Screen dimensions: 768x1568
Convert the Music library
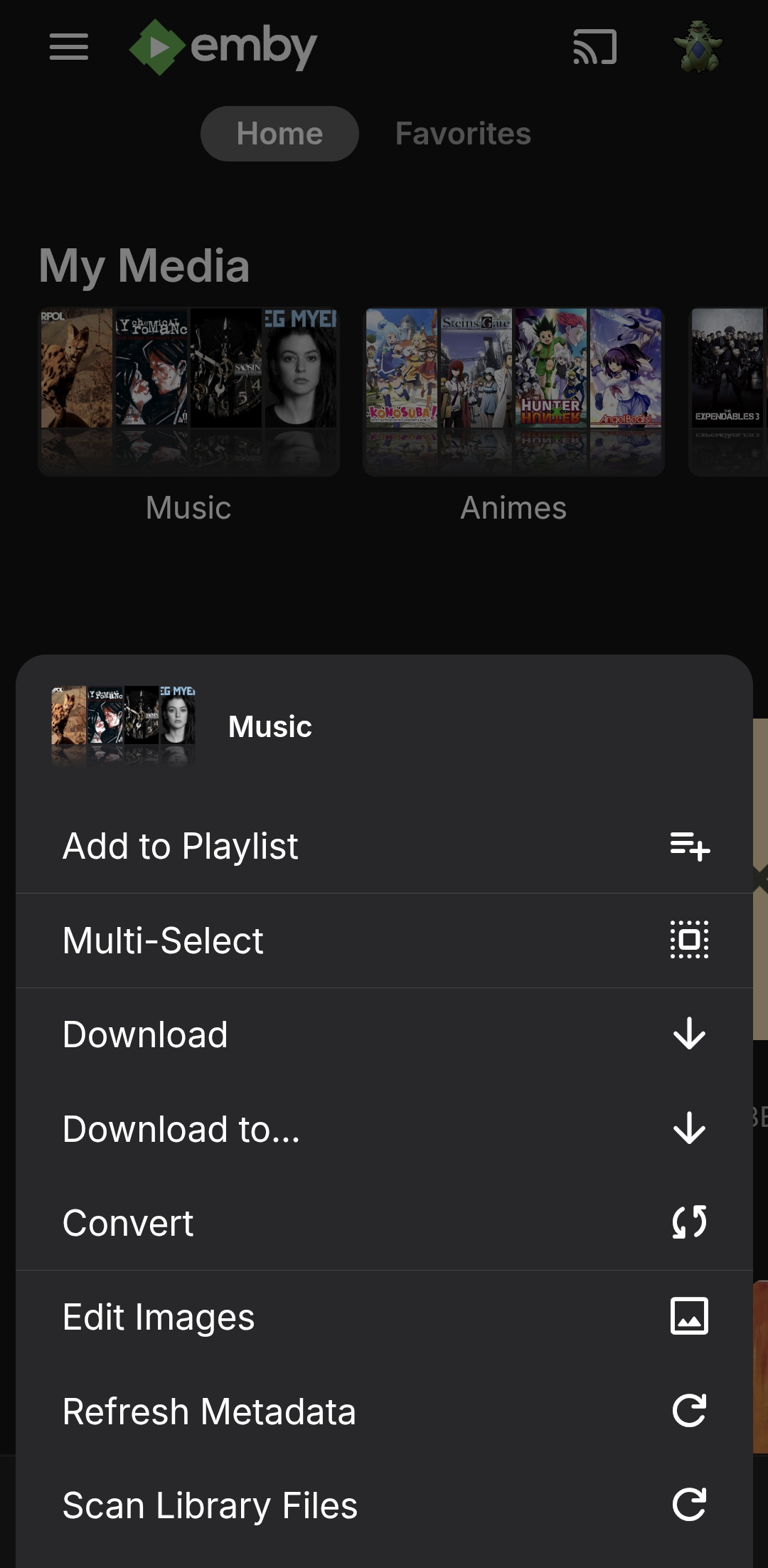coord(384,1223)
